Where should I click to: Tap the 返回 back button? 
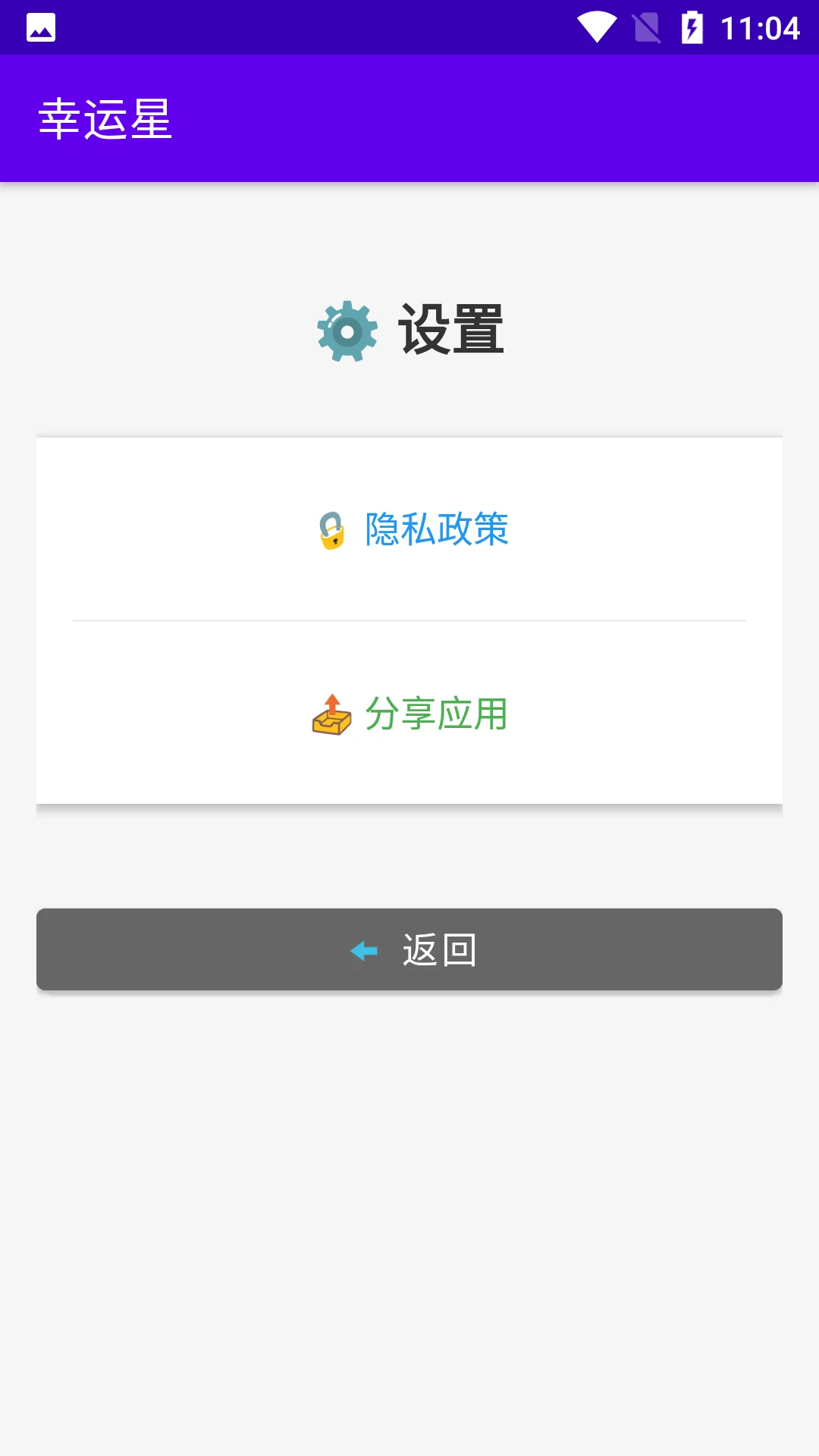pyautogui.click(x=409, y=949)
